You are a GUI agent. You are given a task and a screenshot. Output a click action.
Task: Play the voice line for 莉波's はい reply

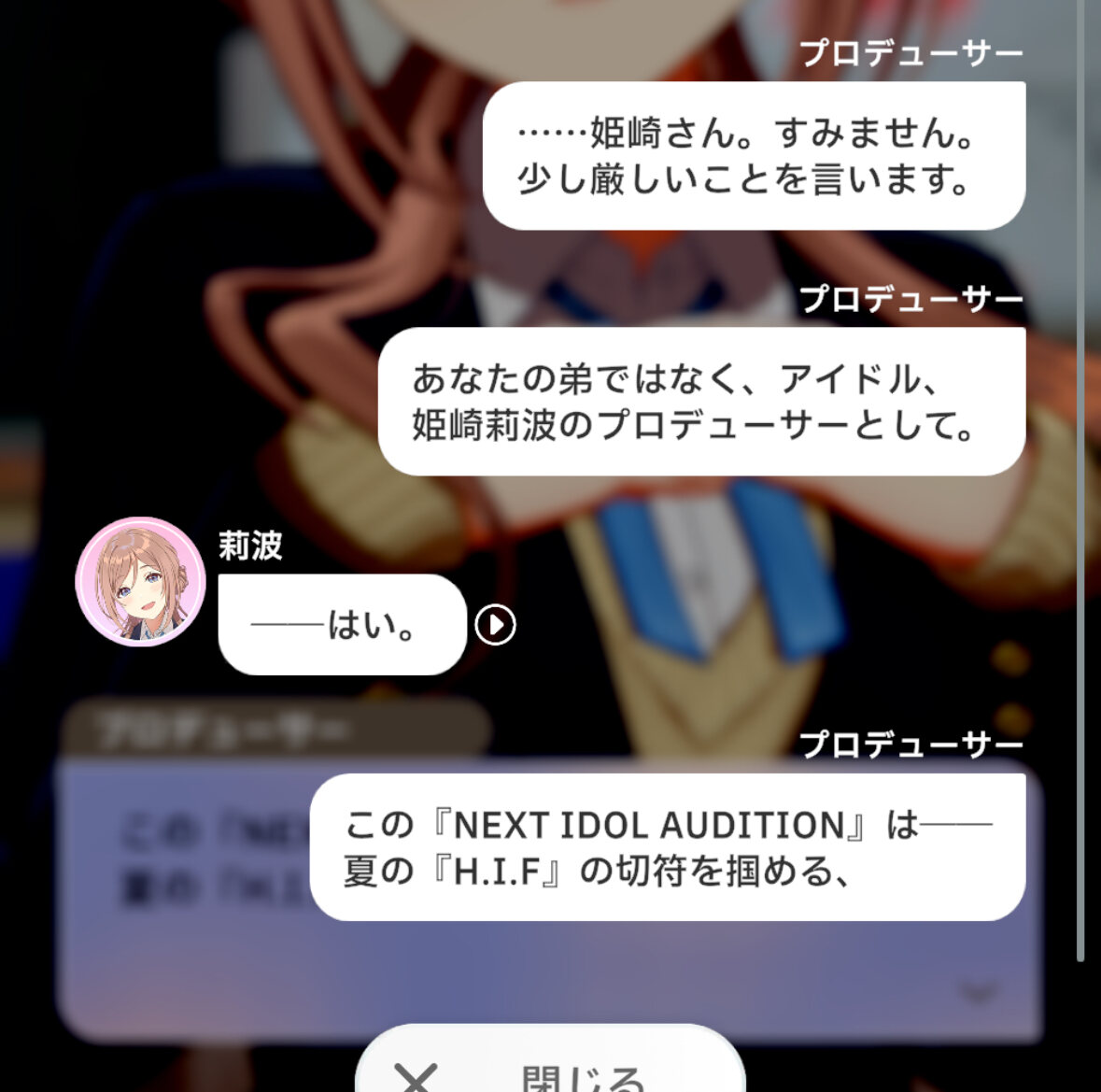tap(495, 625)
